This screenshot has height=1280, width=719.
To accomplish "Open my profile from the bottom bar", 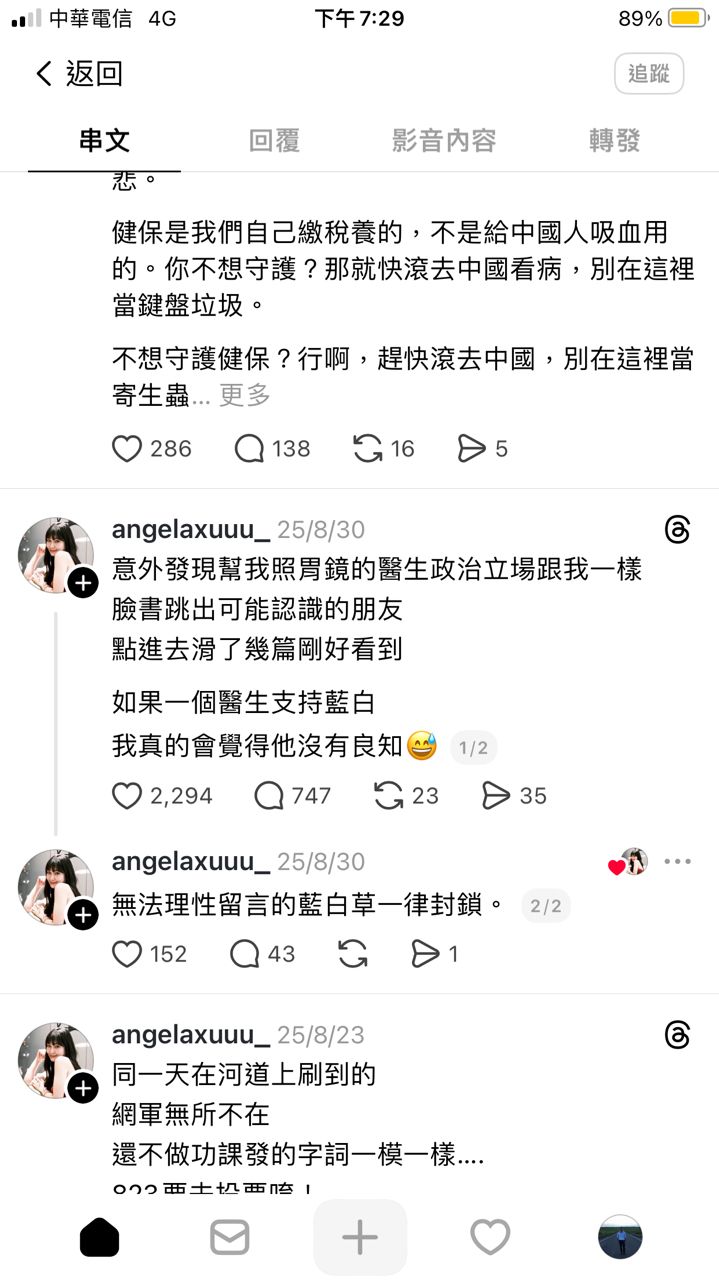I will point(619,1239).
